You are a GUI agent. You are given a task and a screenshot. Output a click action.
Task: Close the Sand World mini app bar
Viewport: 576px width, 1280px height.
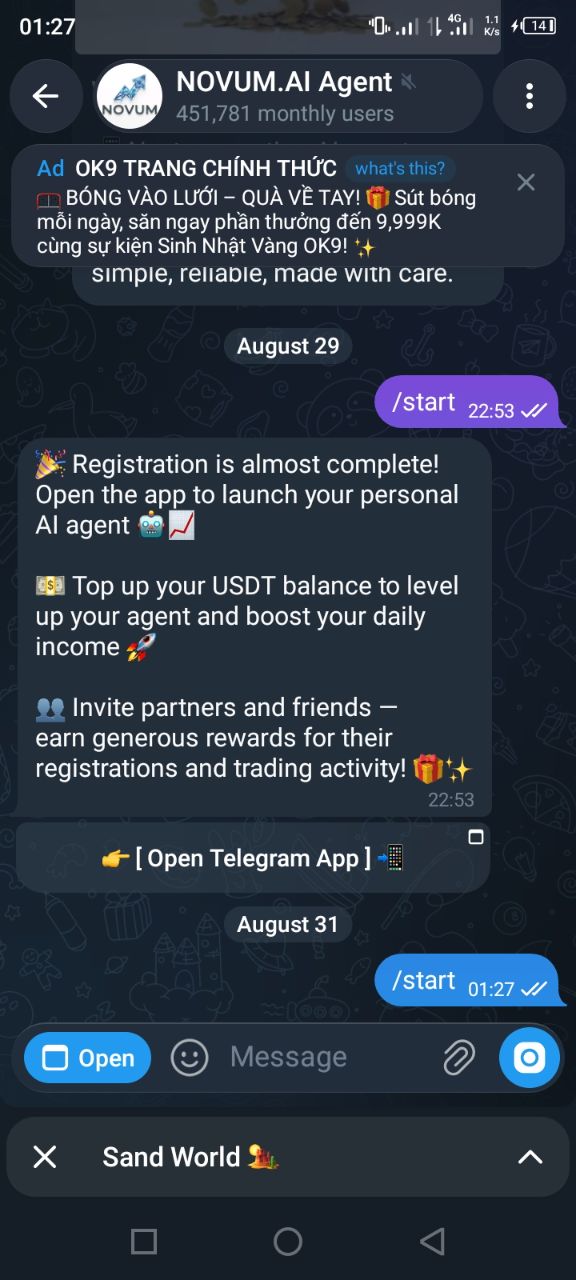pos(45,1157)
